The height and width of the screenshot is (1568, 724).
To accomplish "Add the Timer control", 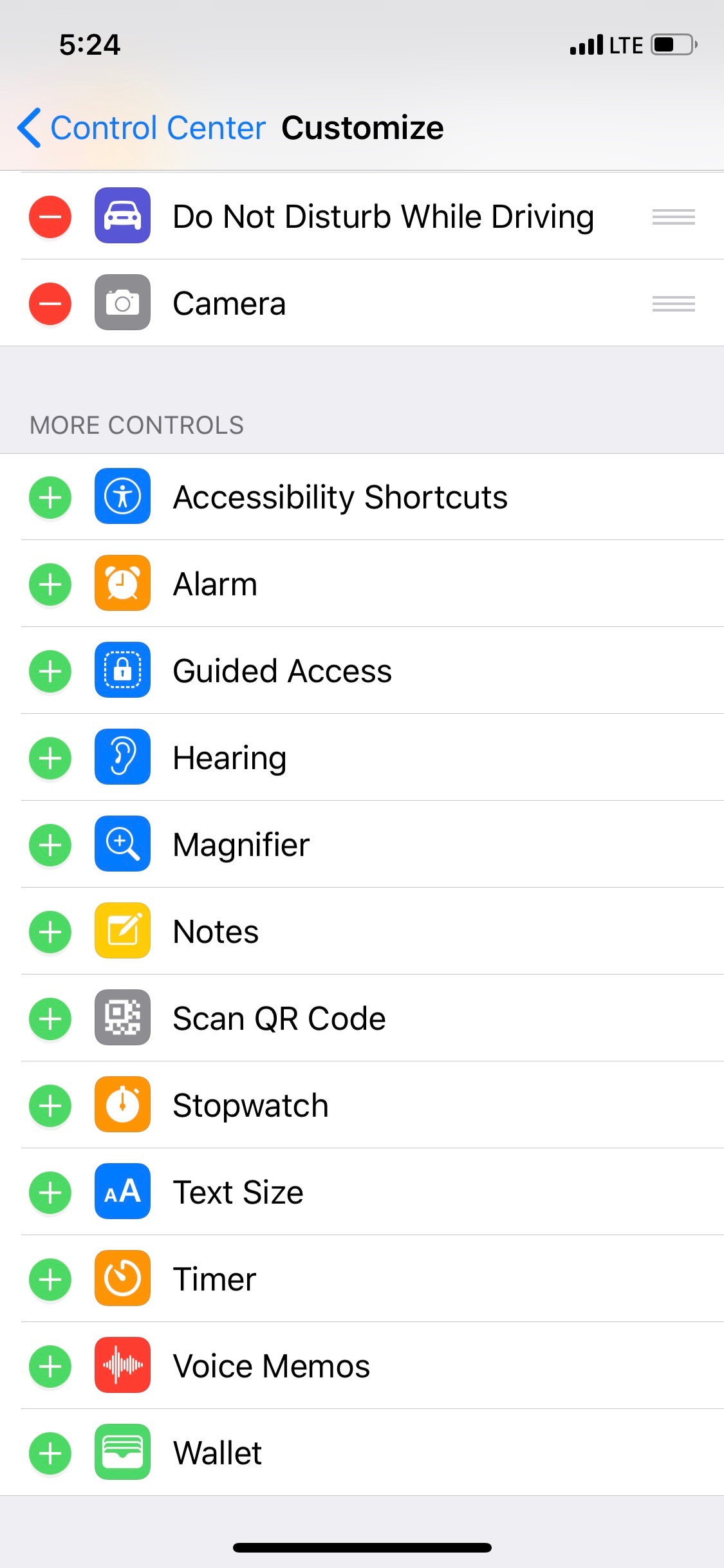I will click(50, 1280).
